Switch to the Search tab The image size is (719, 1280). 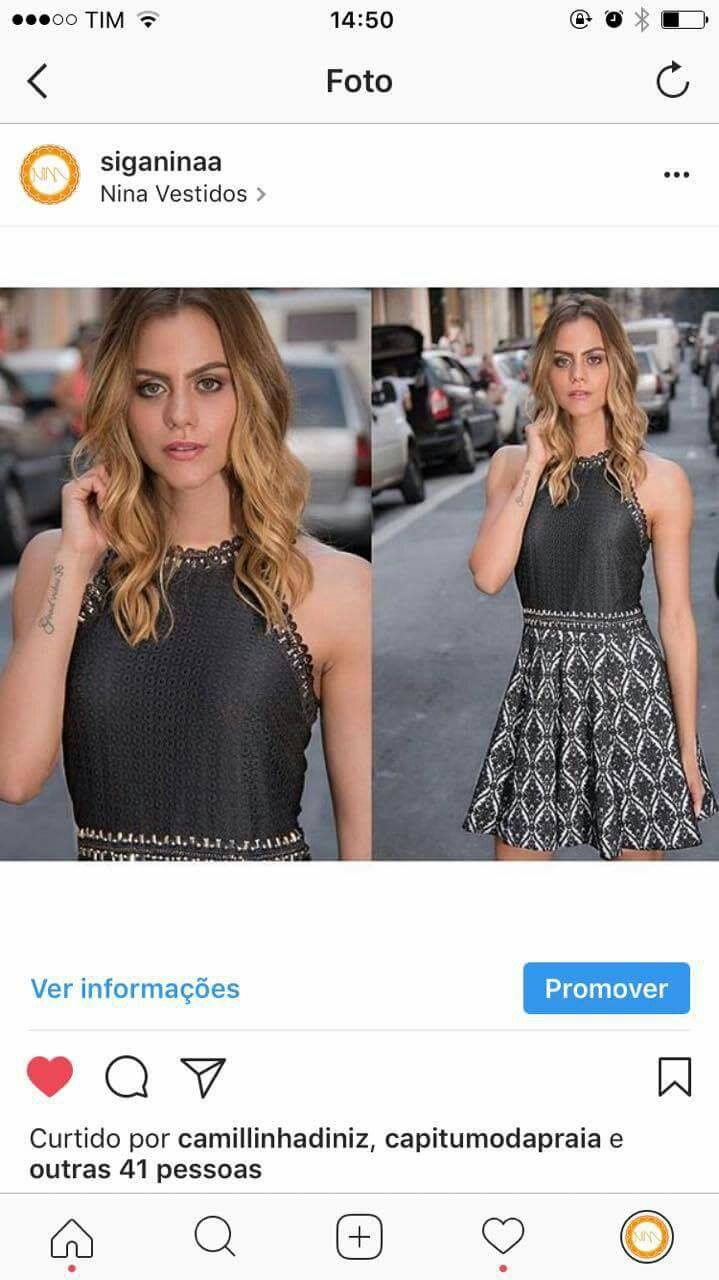click(215, 1238)
